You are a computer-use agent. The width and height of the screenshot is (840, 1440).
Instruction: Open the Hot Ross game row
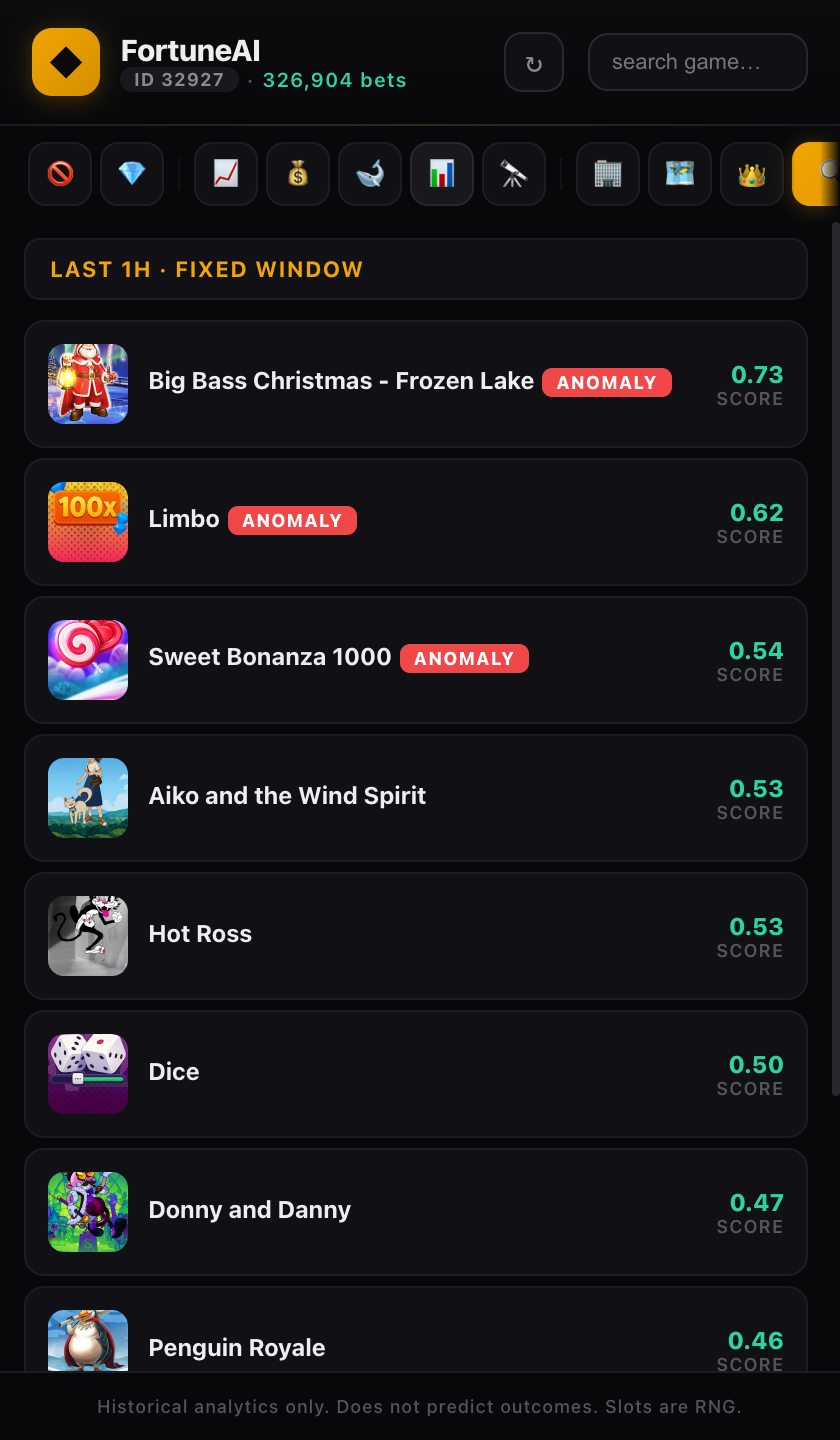pos(415,936)
